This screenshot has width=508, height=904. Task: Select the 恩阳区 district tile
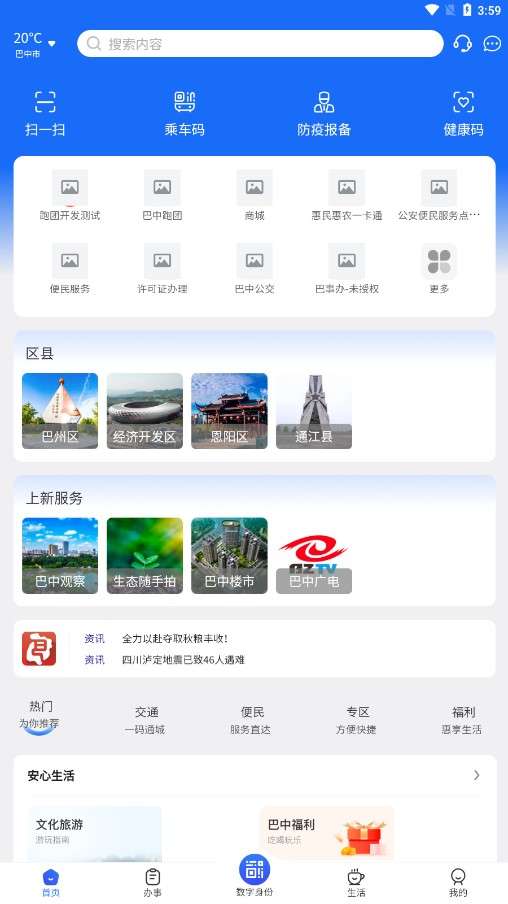click(x=229, y=411)
